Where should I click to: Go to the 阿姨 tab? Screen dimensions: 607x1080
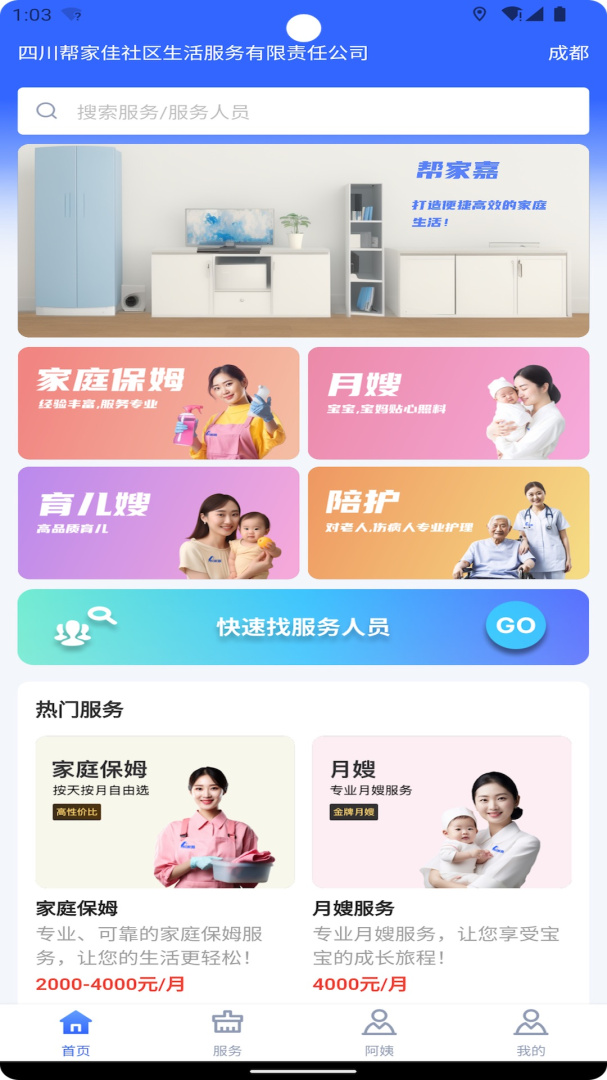(379, 1033)
